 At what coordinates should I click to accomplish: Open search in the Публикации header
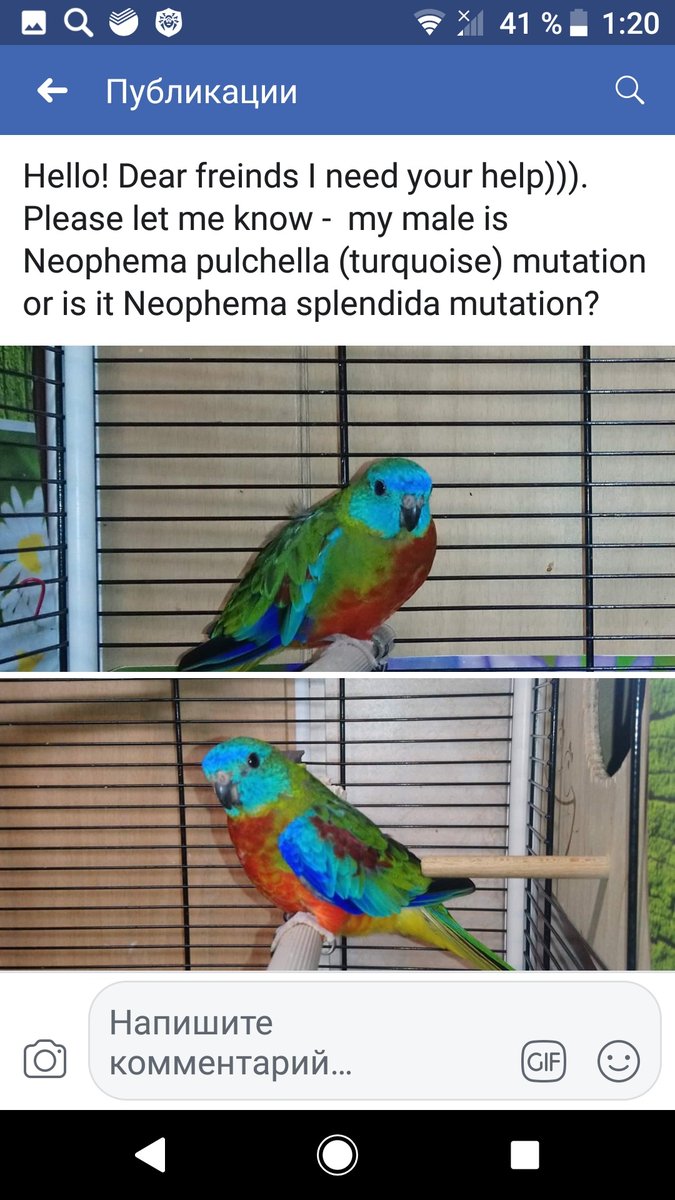(x=629, y=91)
